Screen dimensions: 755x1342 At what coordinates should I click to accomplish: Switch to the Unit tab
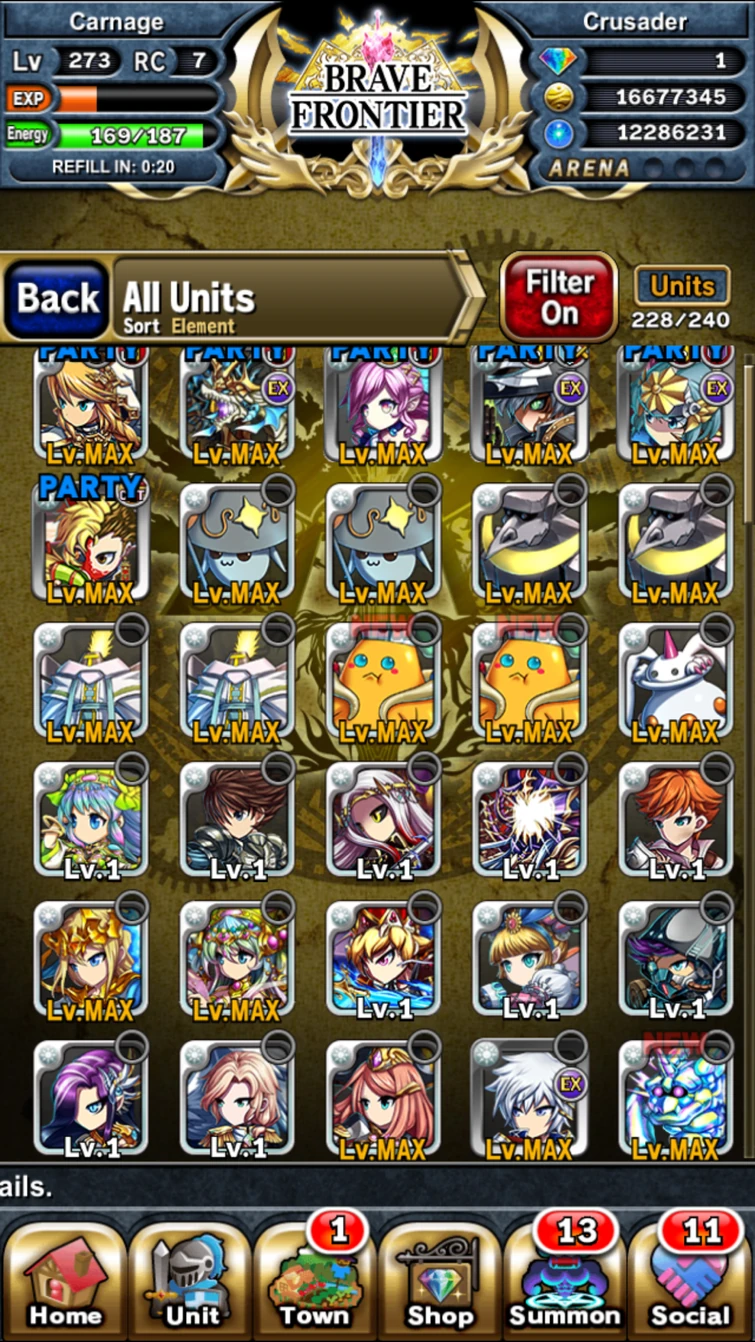190,1277
